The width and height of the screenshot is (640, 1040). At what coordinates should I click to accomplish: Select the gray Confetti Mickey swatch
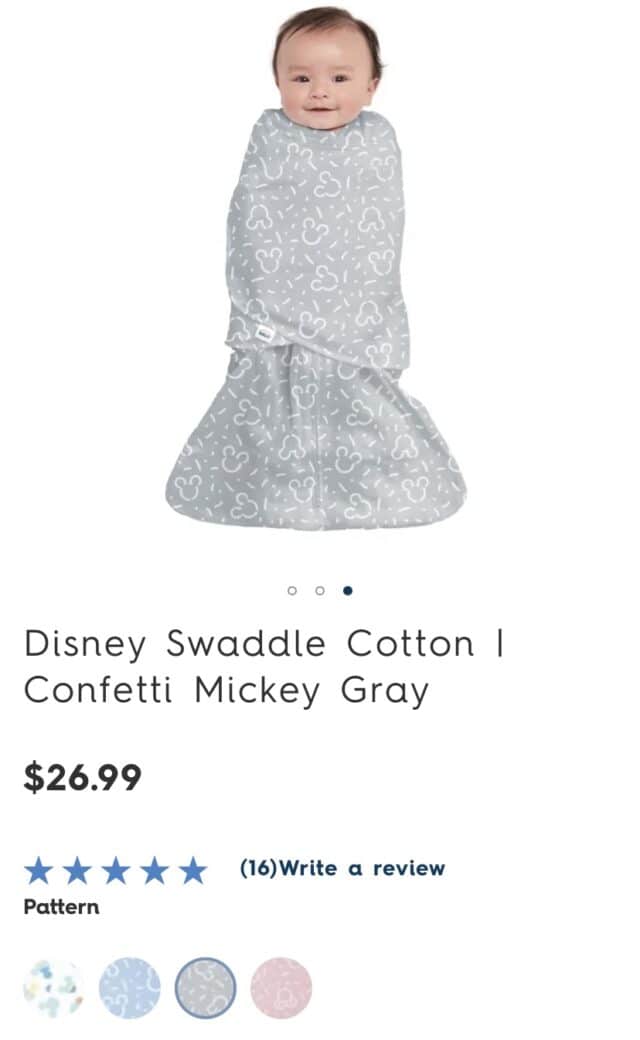click(205, 988)
